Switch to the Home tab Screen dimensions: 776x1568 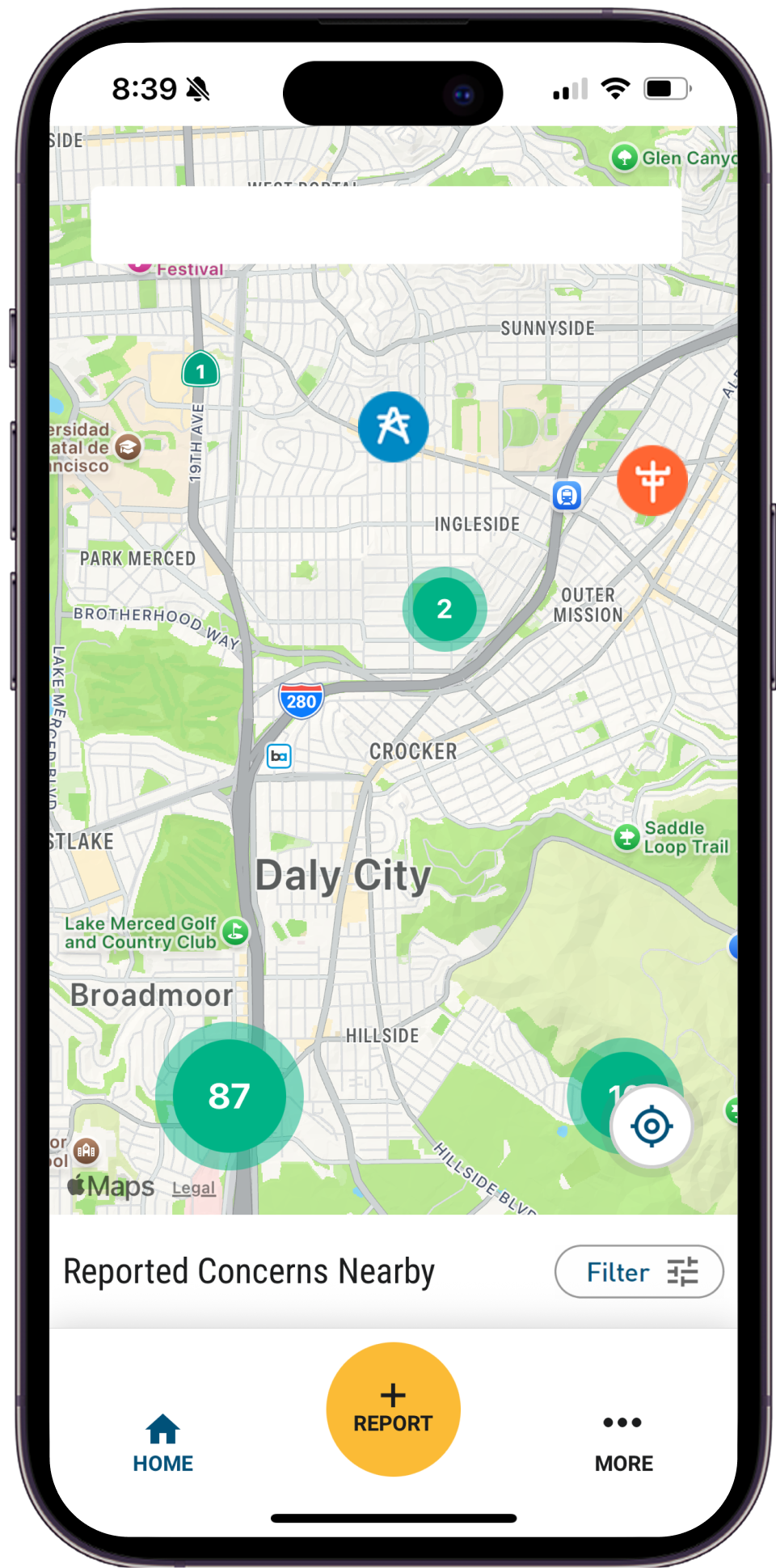pos(162,1443)
